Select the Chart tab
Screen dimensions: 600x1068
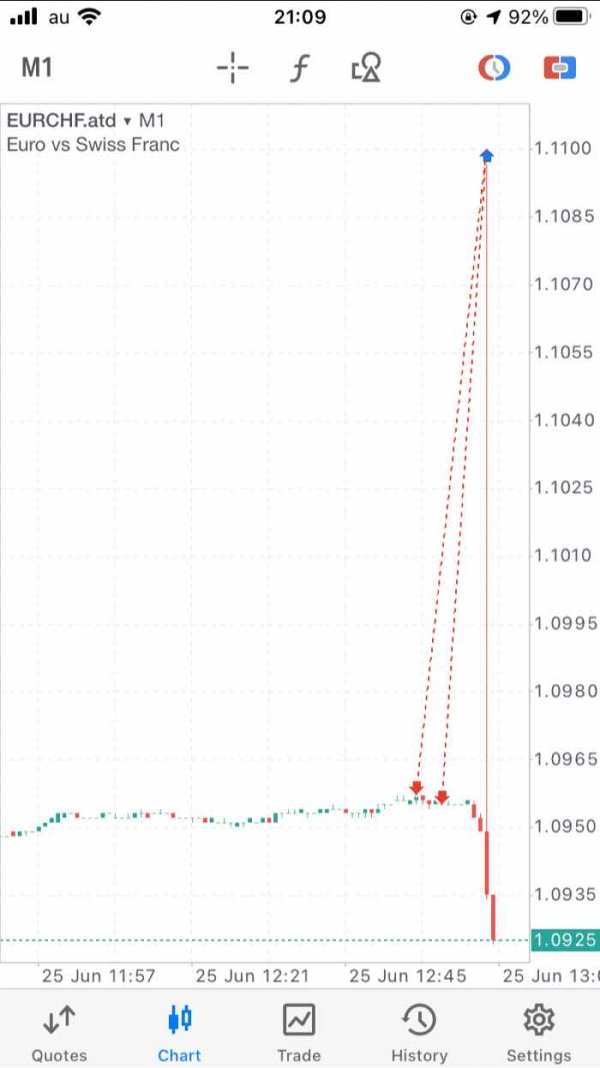pyautogui.click(x=179, y=1033)
